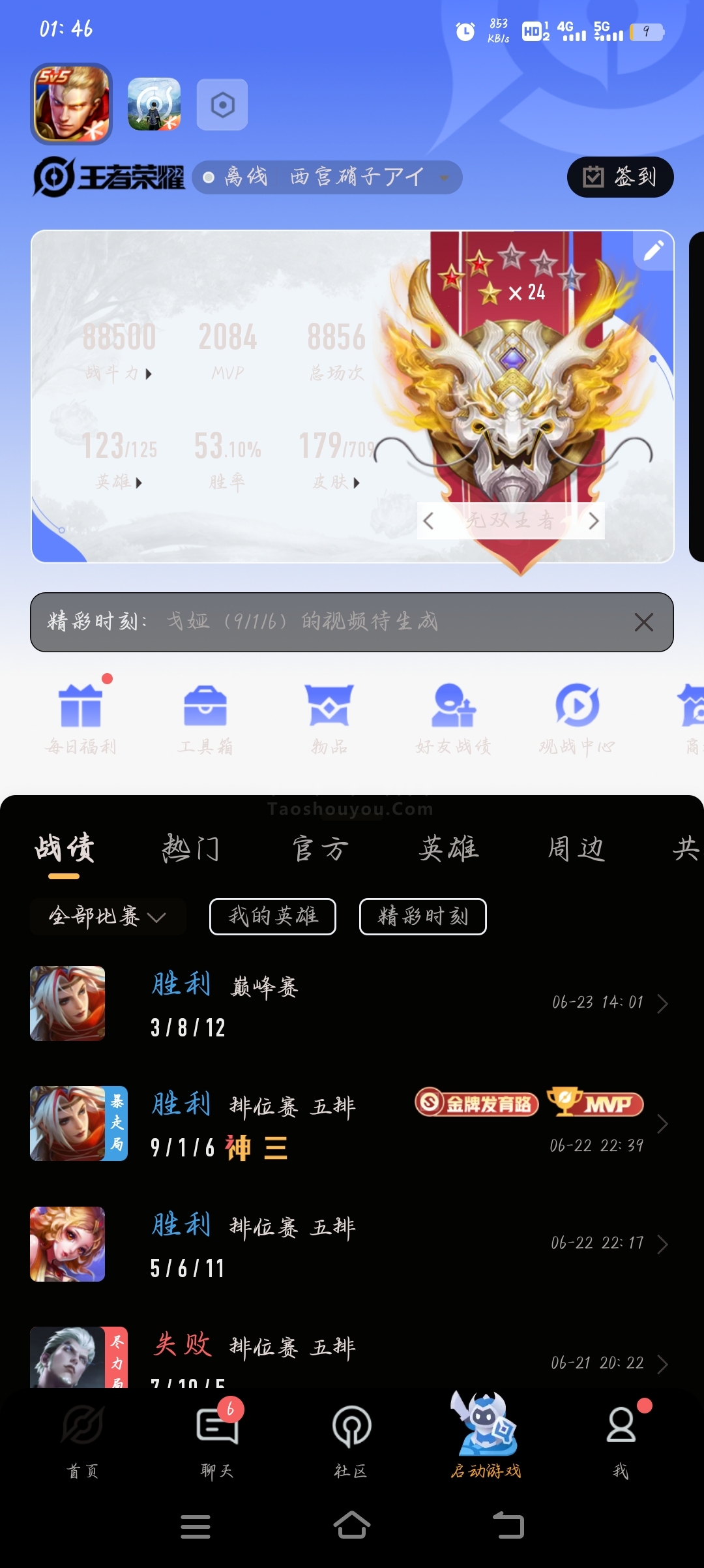Tap the 我的英雄 button

(272, 916)
